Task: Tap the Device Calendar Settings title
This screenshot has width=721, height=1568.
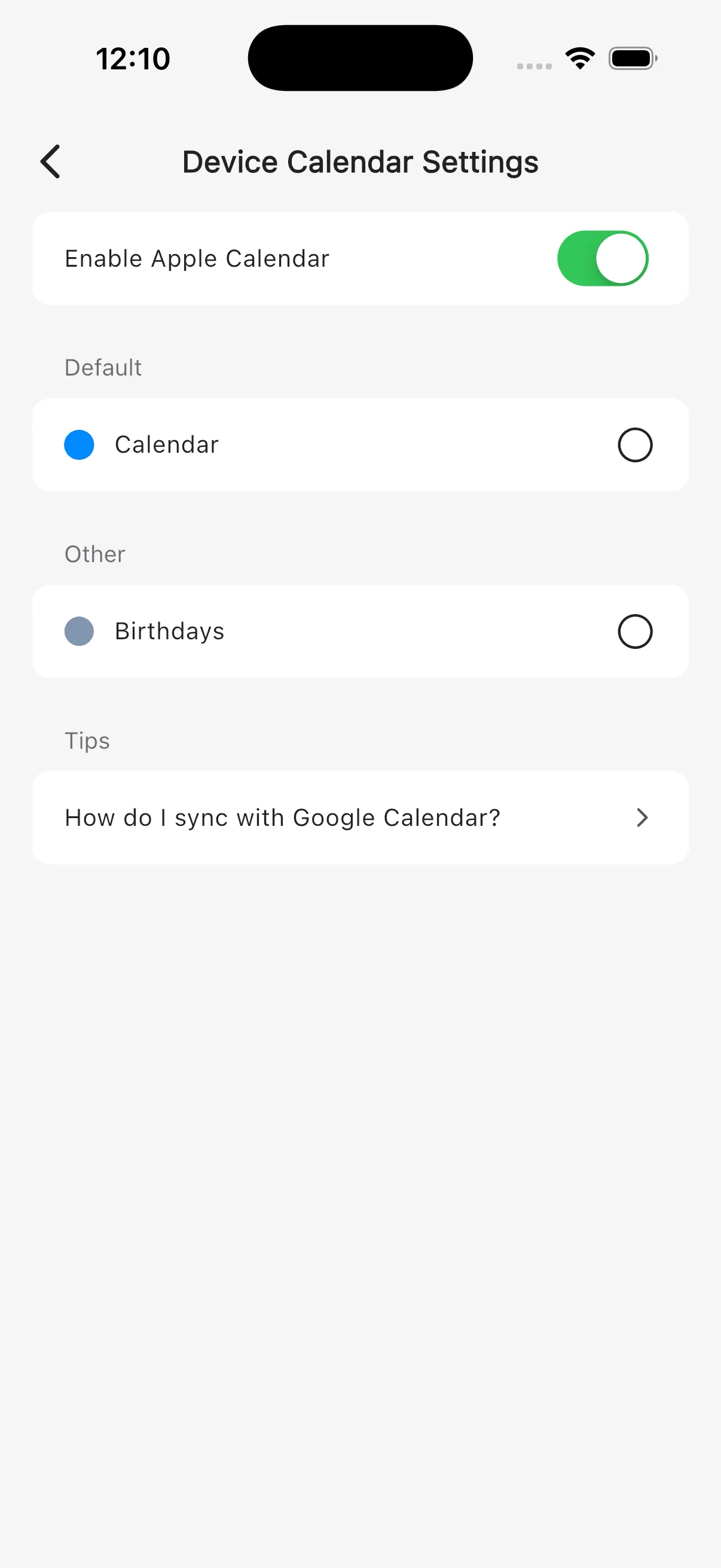Action: (x=359, y=162)
